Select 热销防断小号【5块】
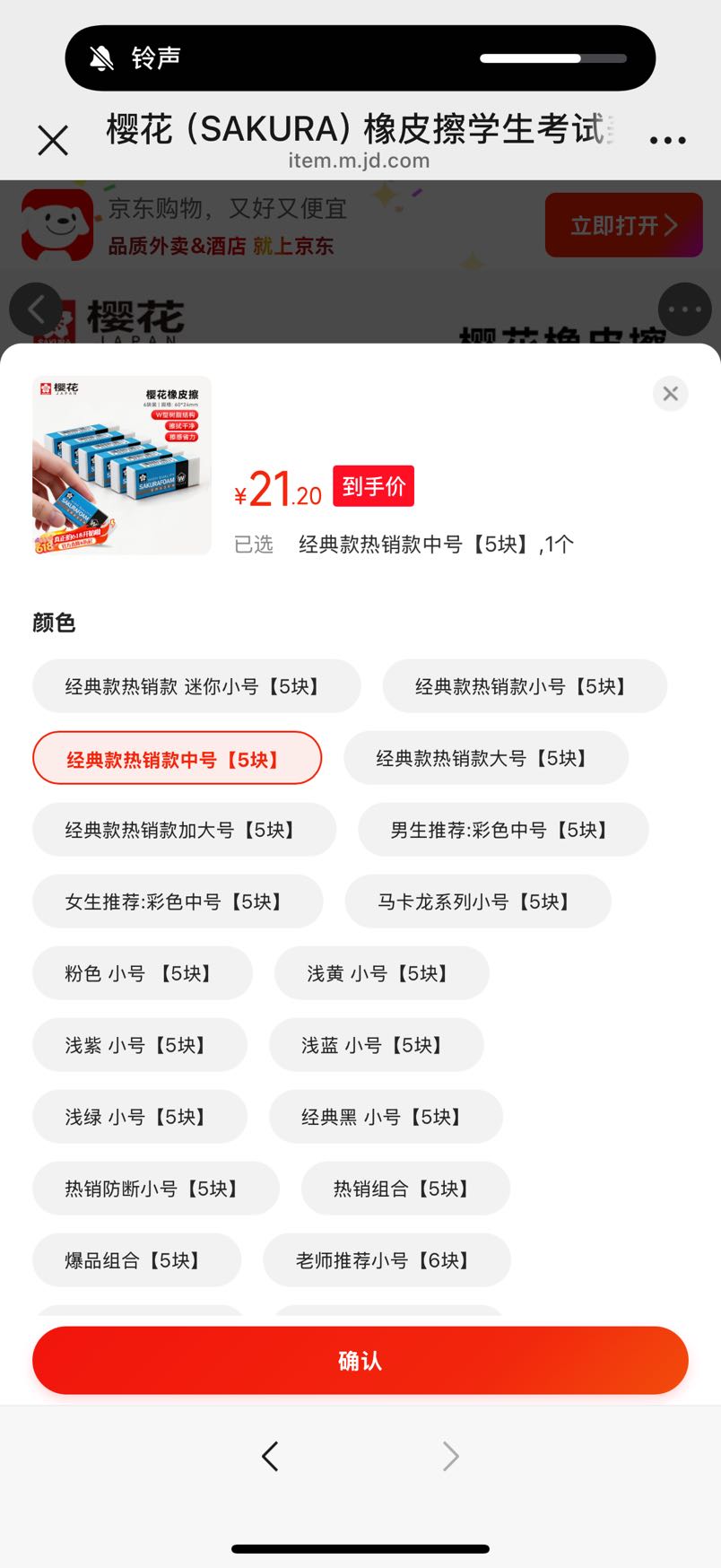 coord(156,1189)
